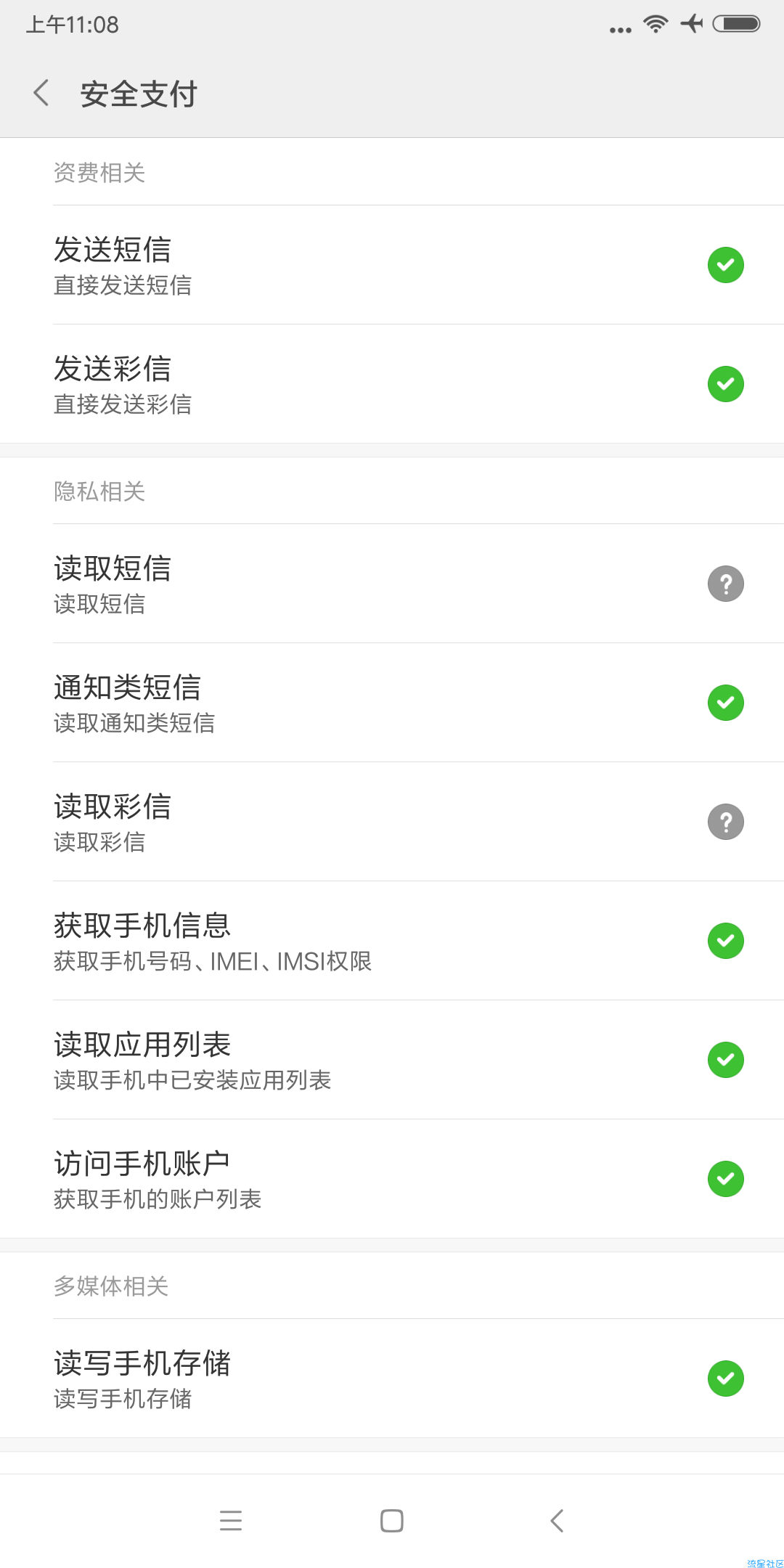Go back from 安全支付 permissions page
This screenshot has height=1568, width=784.
coord(41,94)
